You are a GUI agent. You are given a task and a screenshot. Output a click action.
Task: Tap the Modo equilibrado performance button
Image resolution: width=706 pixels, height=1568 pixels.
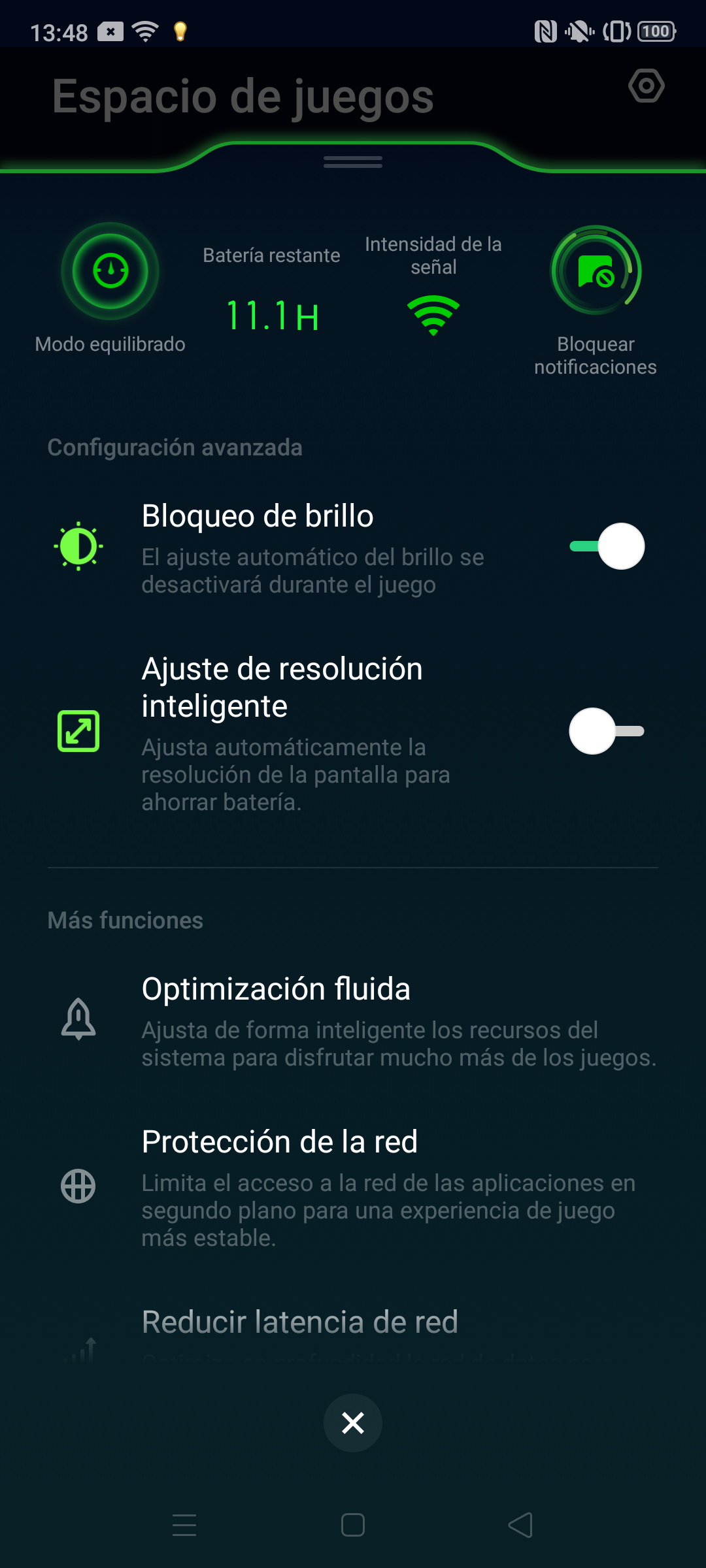pyautogui.click(x=110, y=271)
